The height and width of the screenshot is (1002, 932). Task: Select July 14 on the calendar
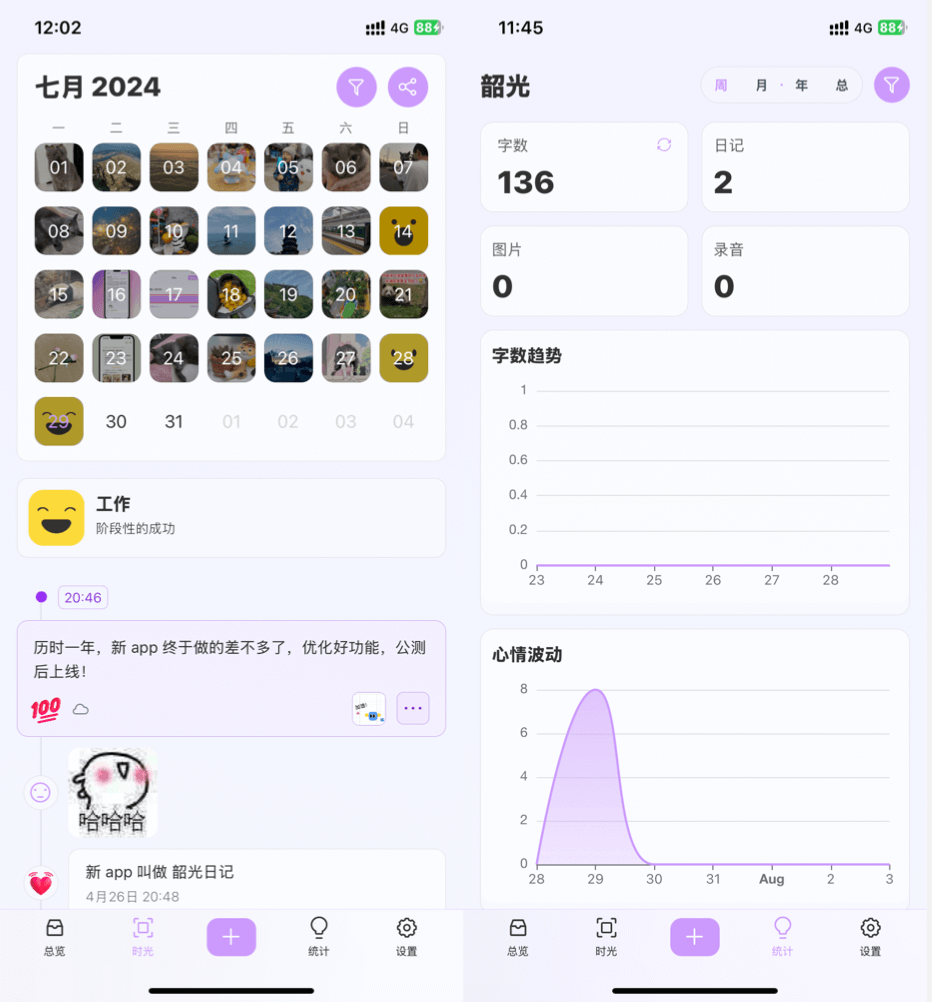(x=403, y=231)
